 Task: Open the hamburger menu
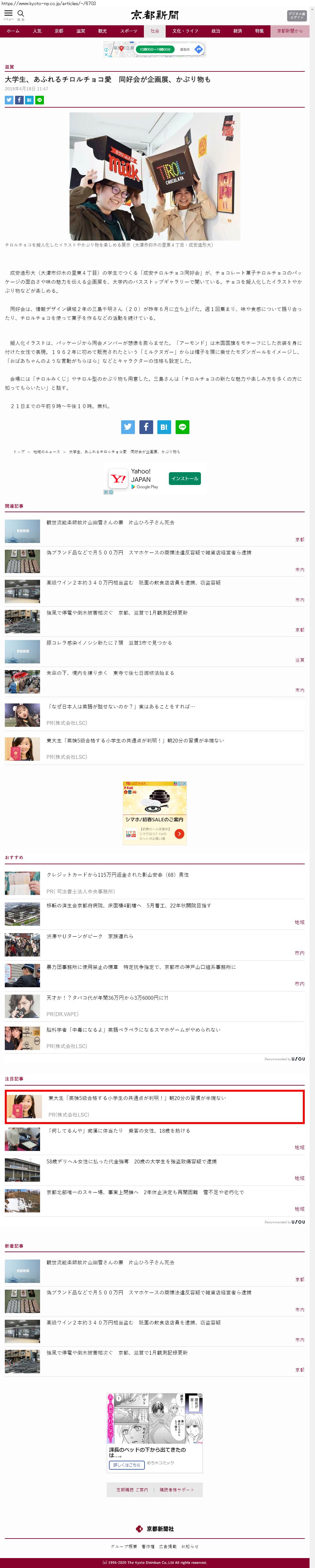pyautogui.click(x=9, y=14)
